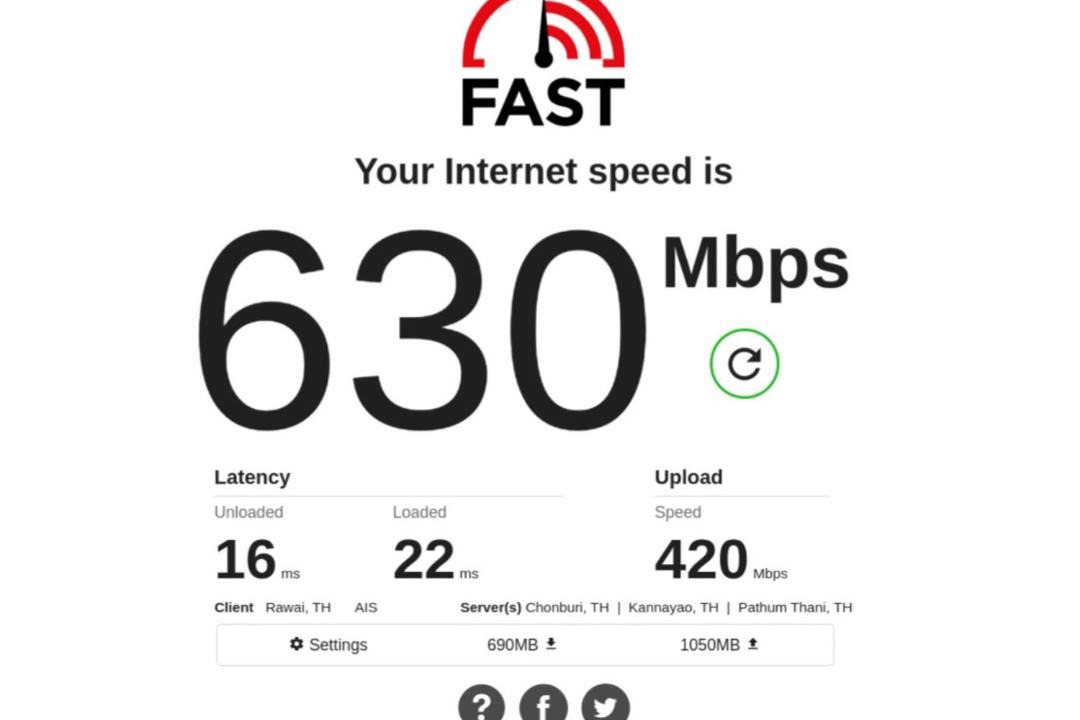Open the help question mark icon

482,706
